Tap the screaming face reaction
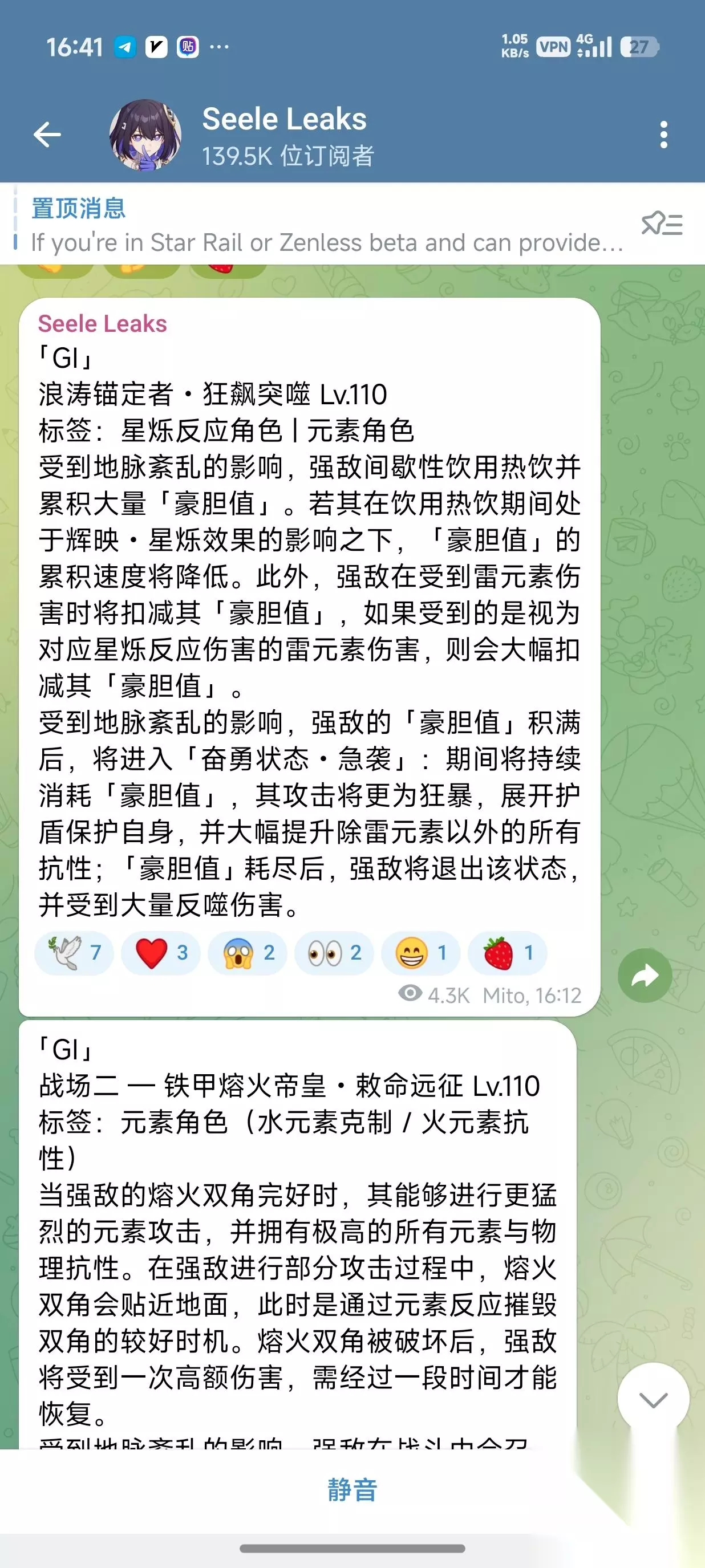705x1568 pixels. (247, 953)
